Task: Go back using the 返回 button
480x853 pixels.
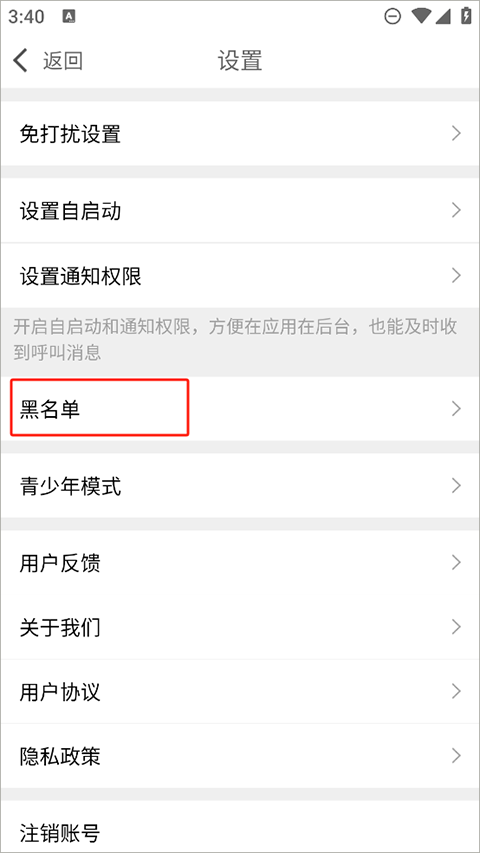Action: coord(48,60)
